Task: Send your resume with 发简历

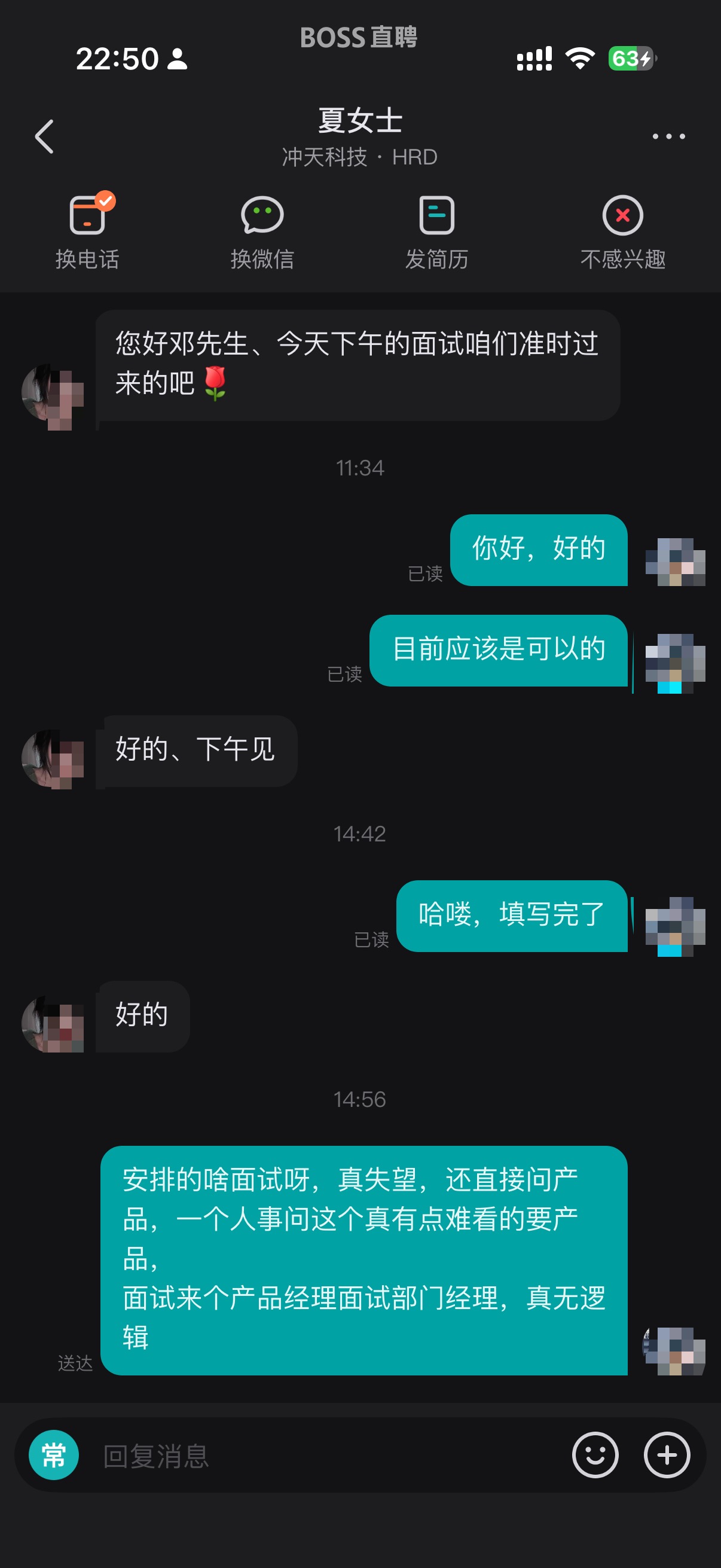Action: coord(437,231)
